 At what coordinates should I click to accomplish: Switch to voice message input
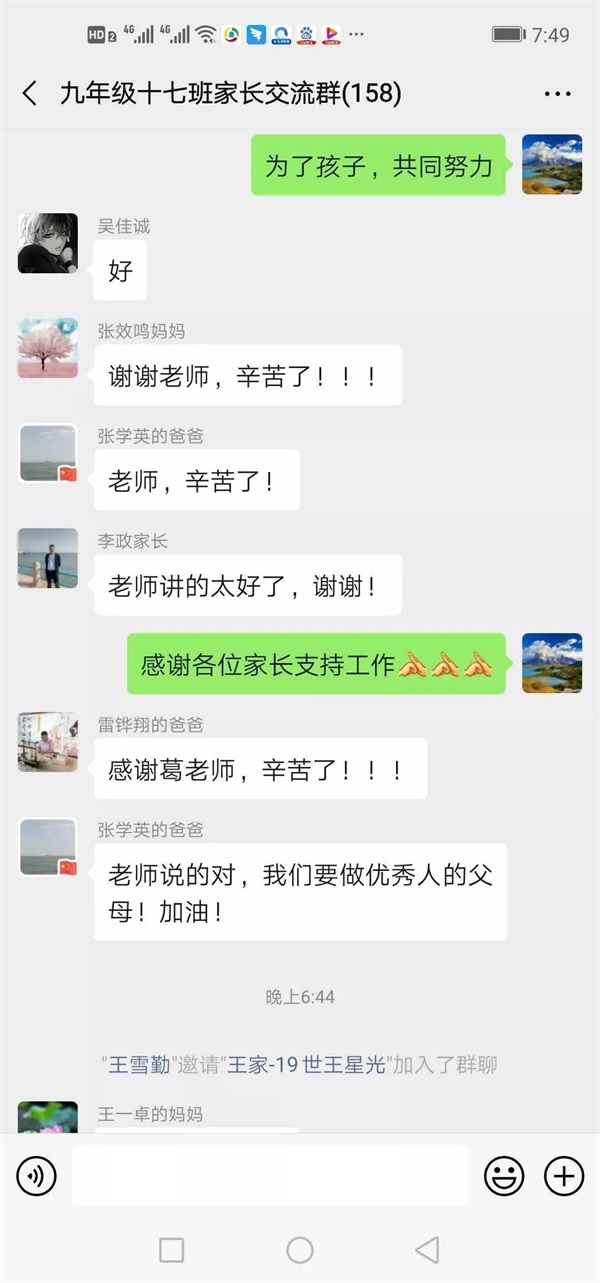37,1175
